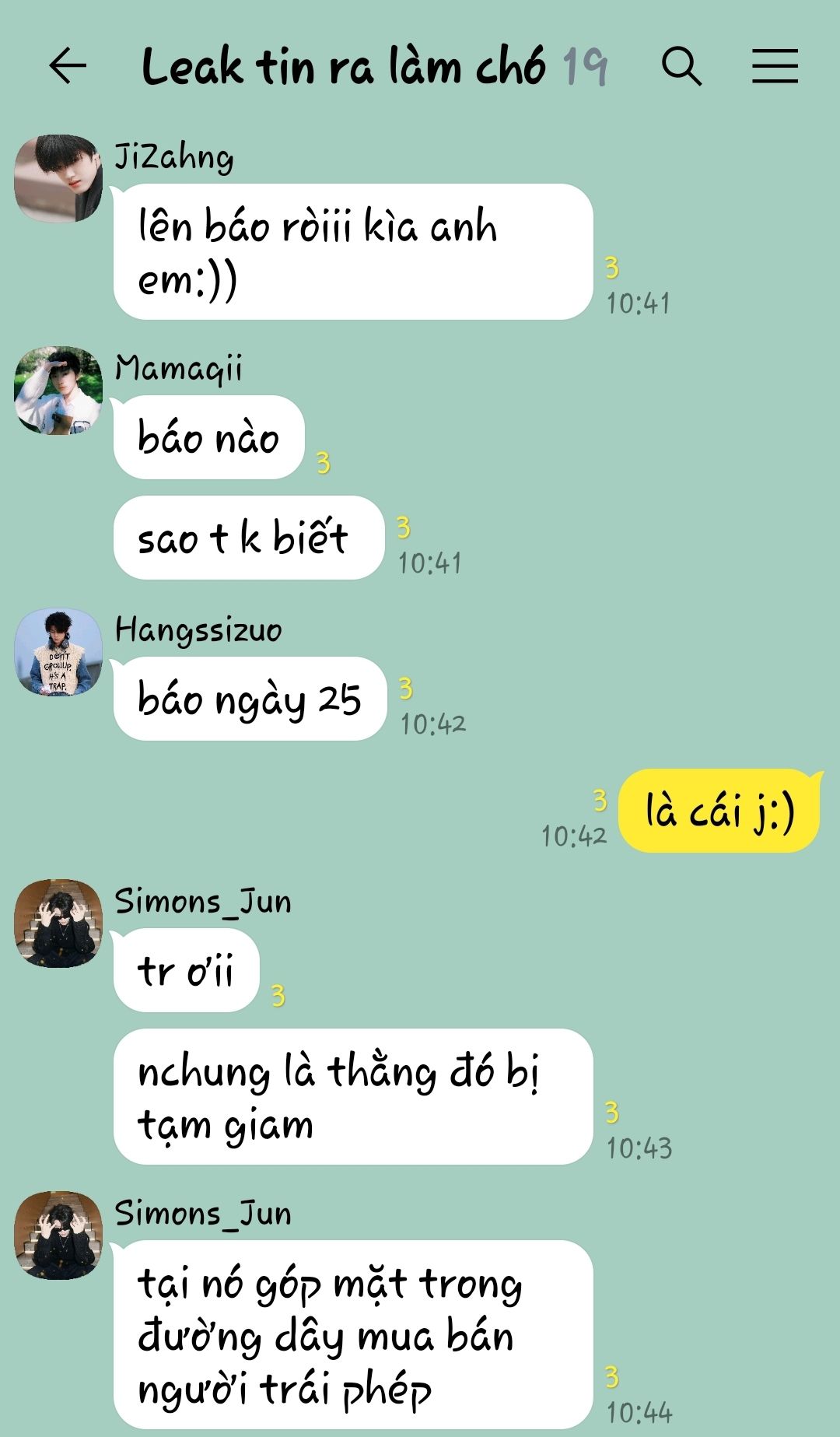Open JiZahng's profile picture

click(58, 179)
